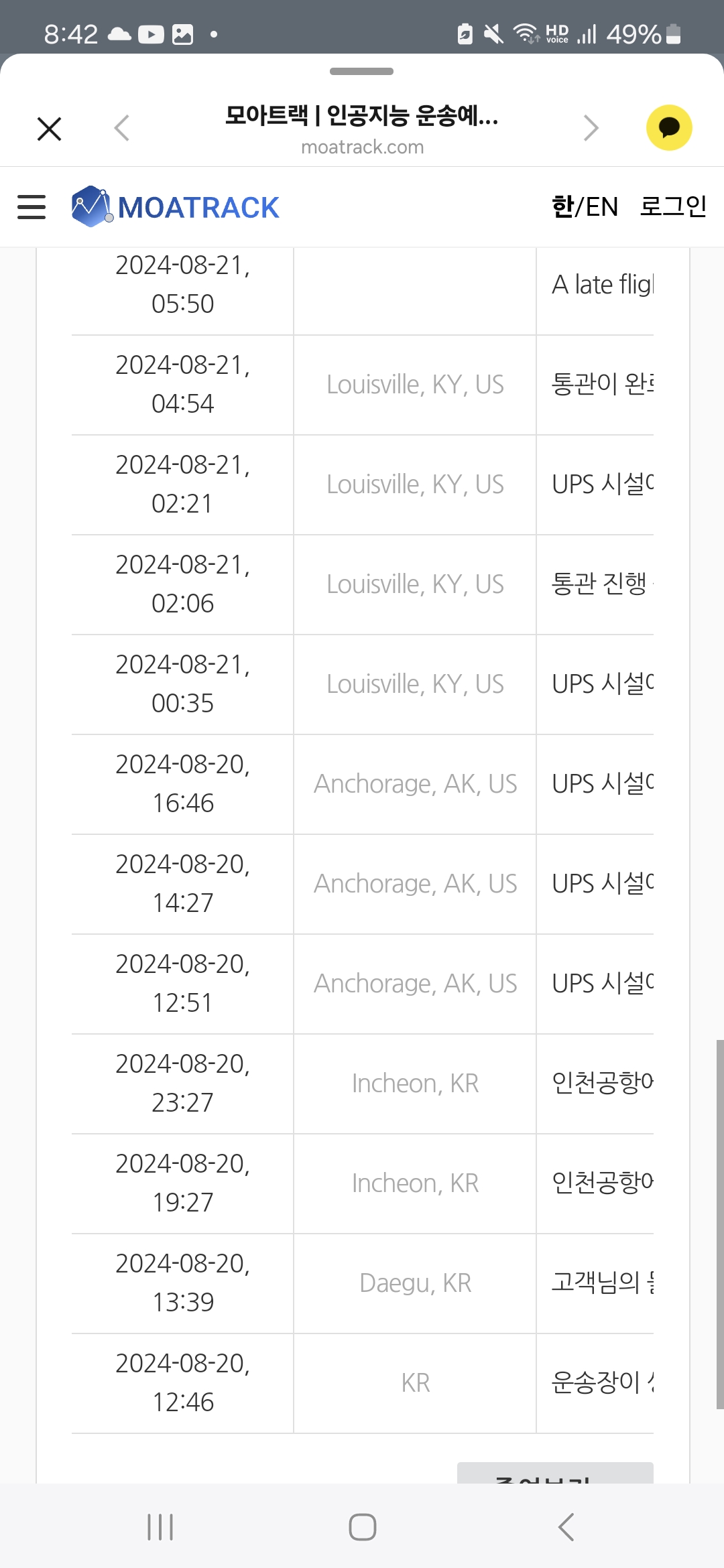Tap the yellow KakaoTalk chat bubble icon
724x1568 pixels.
pos(668,128)
